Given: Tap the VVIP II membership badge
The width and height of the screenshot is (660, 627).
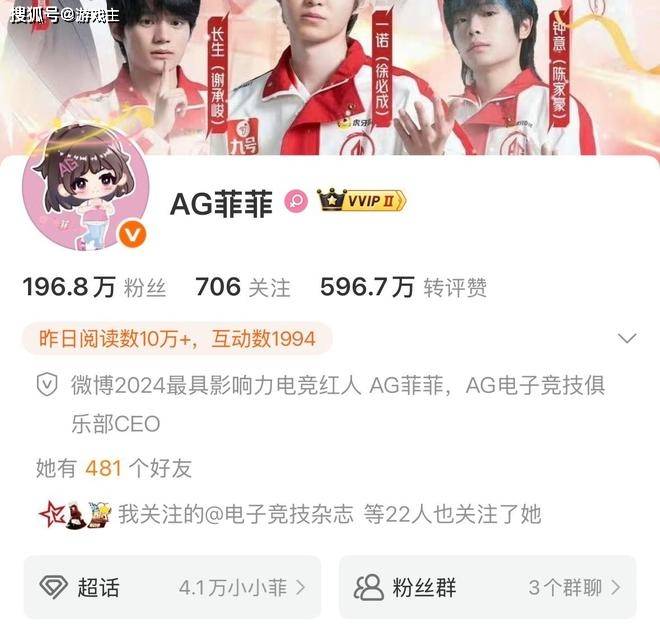Looking at the screenshot, I should point(362,201).
